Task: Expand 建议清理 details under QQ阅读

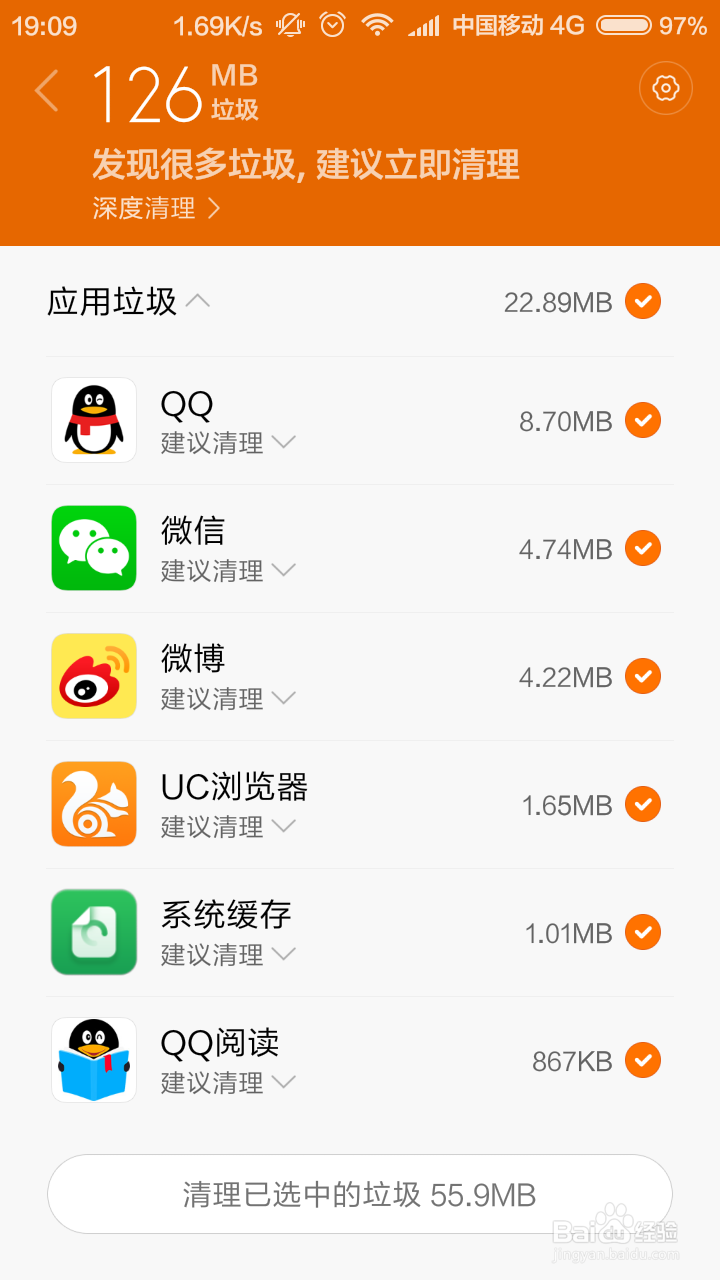Action: tap(228, 1083)
